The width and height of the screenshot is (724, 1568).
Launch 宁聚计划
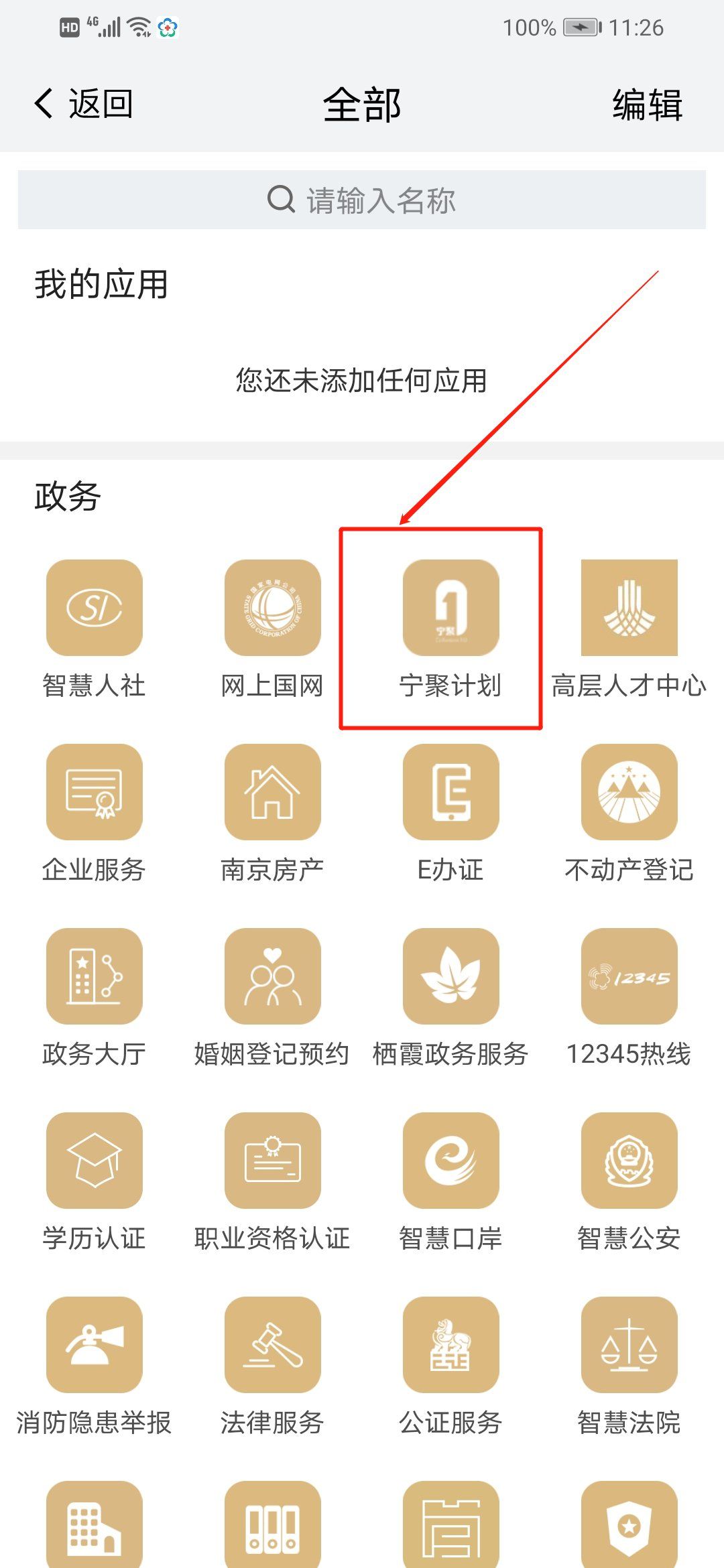pyautogui.click(x=450, y=608)
